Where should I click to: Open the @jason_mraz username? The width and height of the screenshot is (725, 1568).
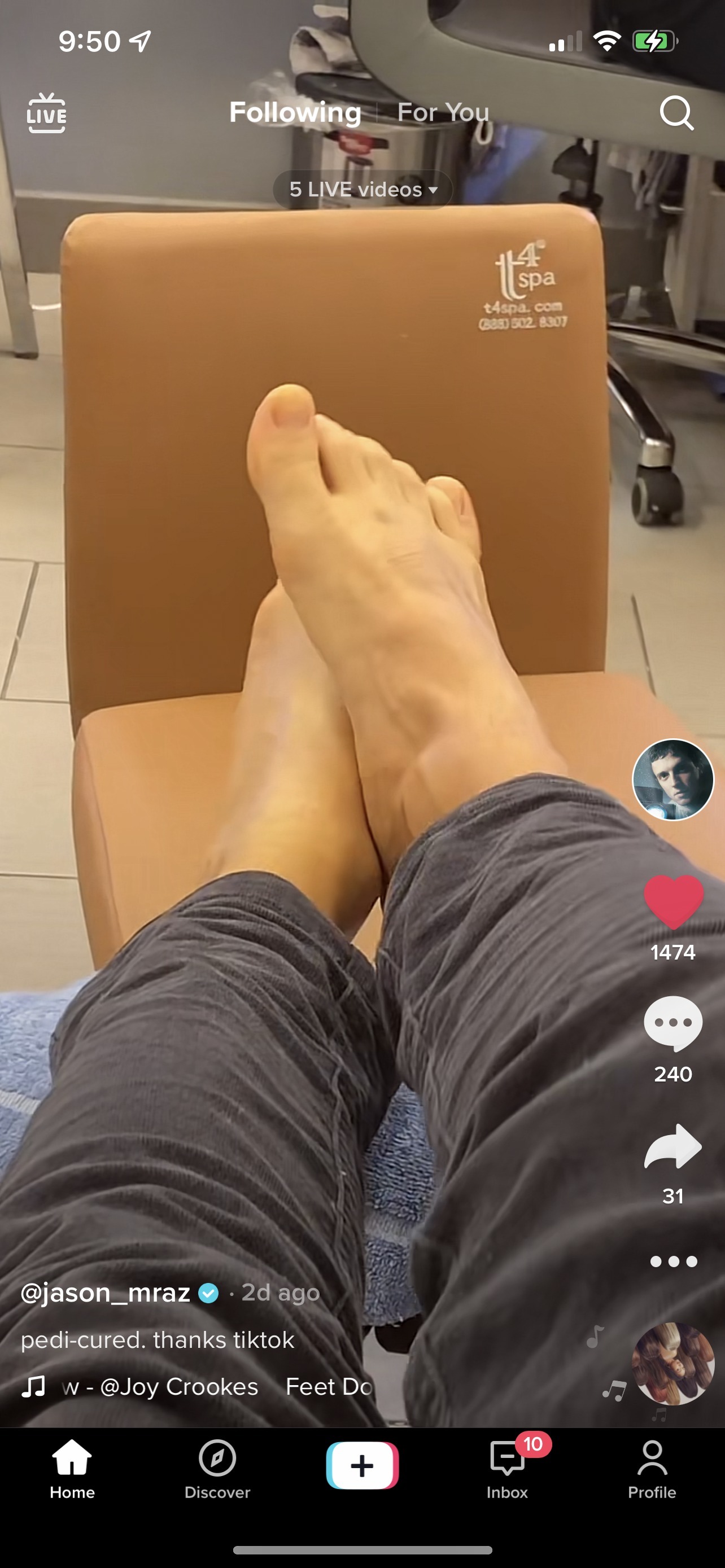tap(106, 1293)
